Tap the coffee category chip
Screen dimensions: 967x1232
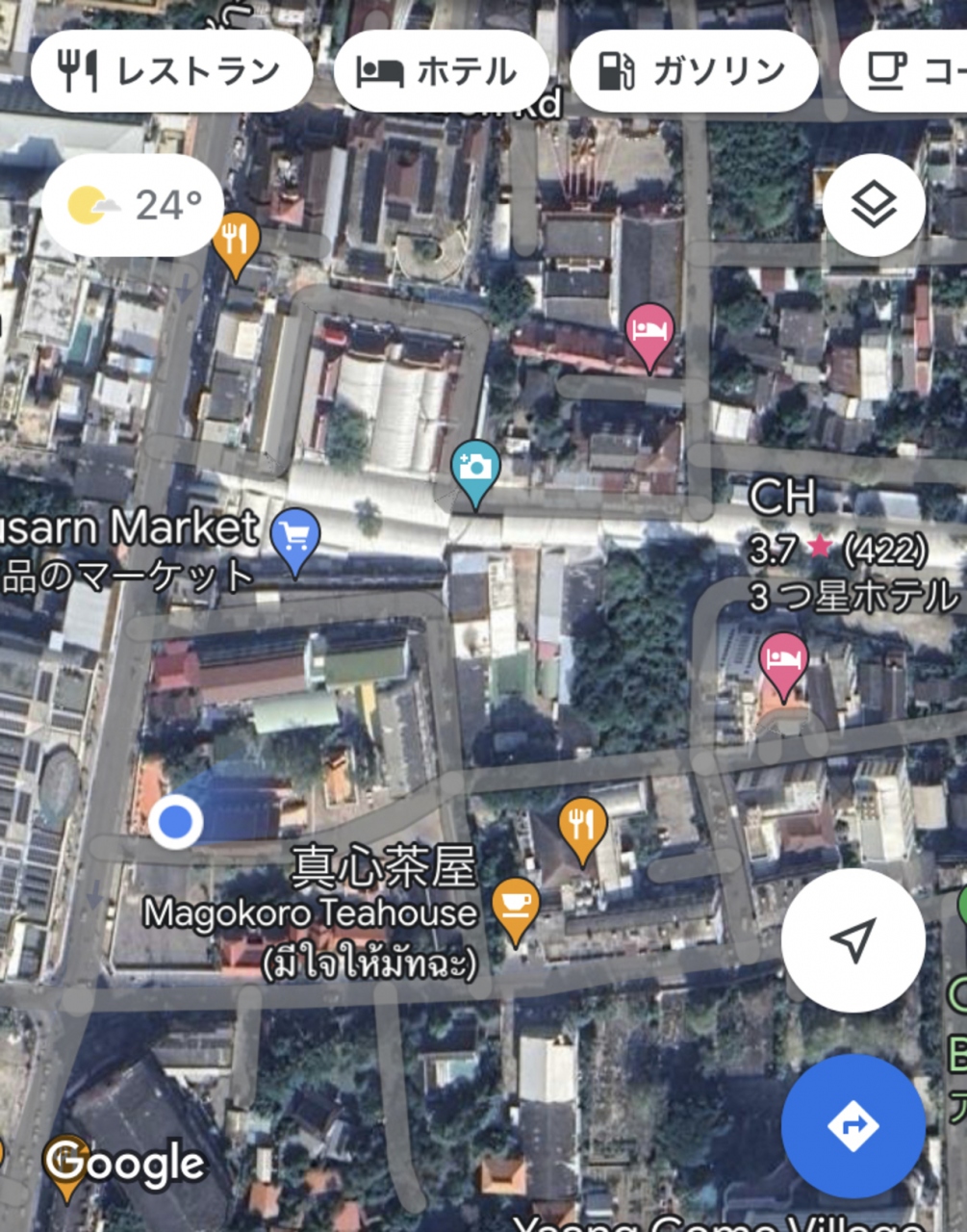point(909,71)
